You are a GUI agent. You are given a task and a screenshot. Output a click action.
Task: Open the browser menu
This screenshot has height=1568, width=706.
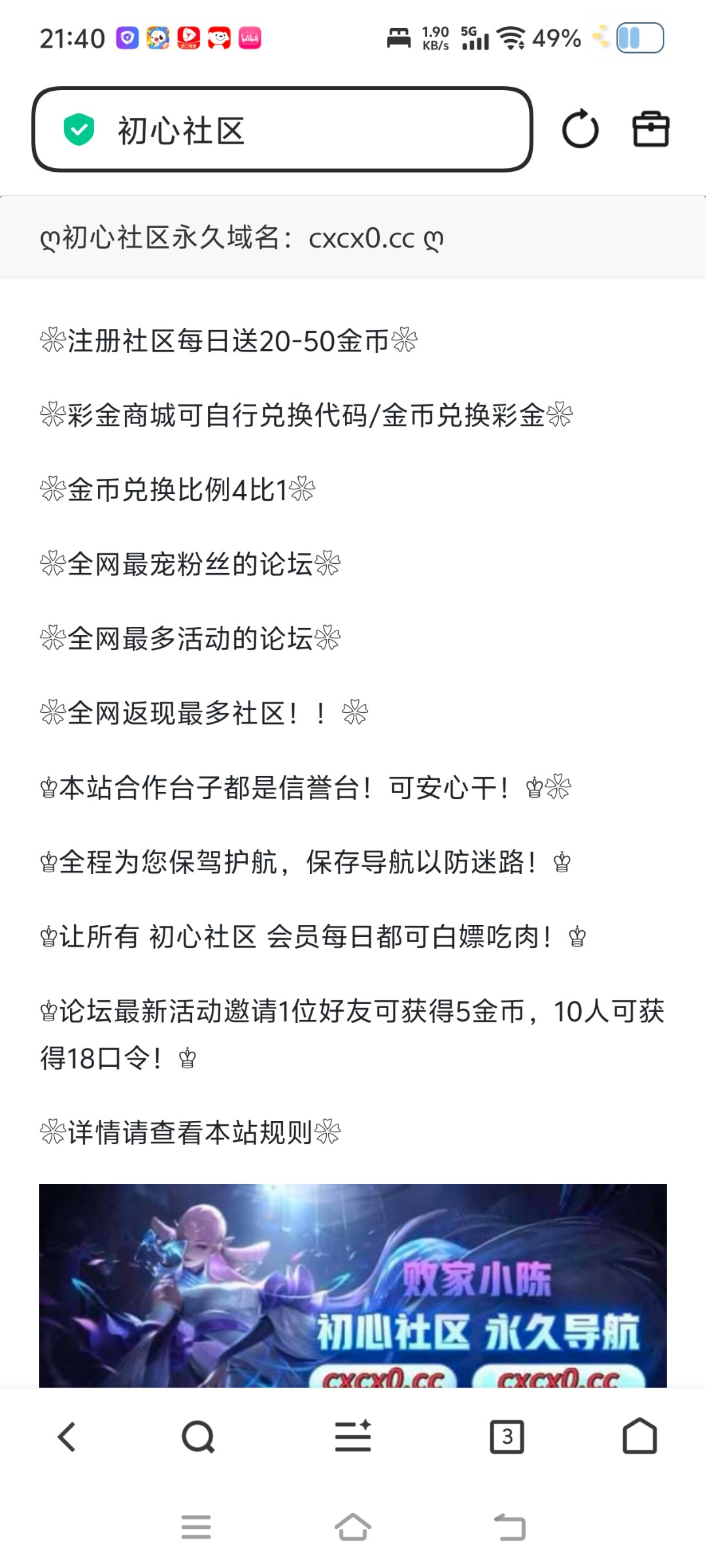[x=353, y=1437]
